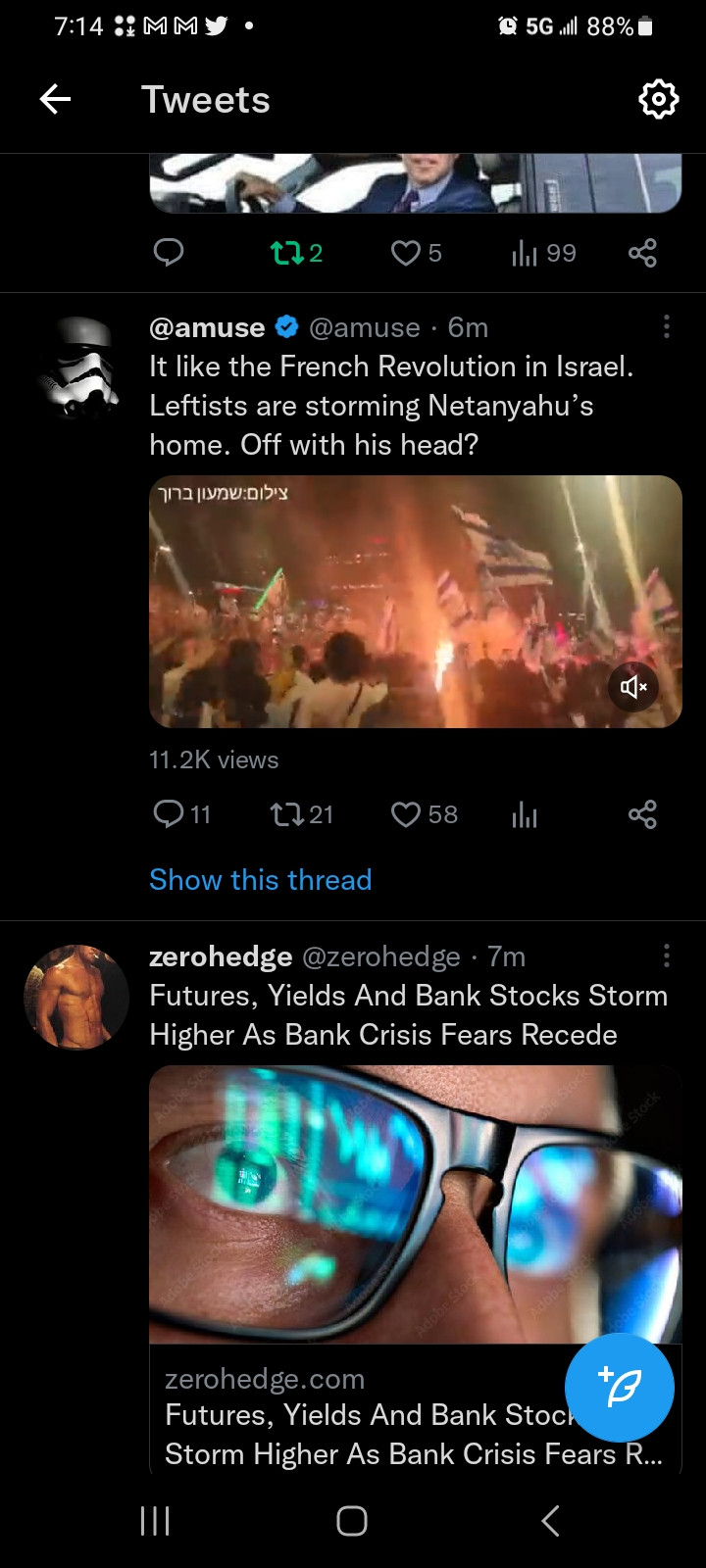Share the top tweet with 99 views
Viewport: 706px width, 1568px height.
(642, 254)
